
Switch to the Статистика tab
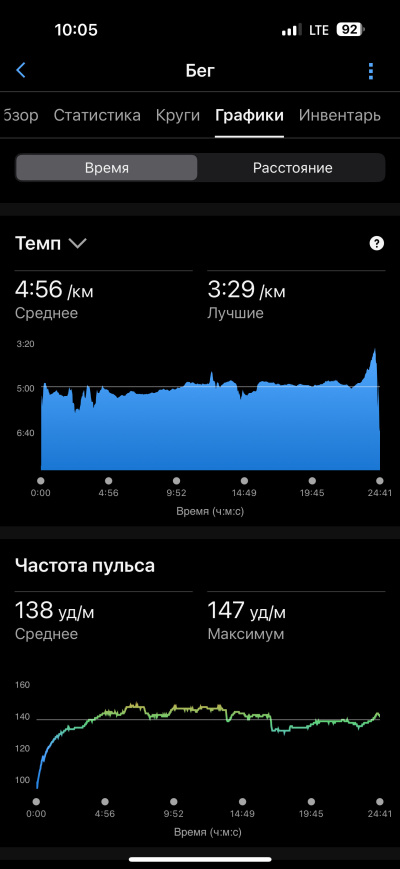pyautogui.click(x=97, y=116)
